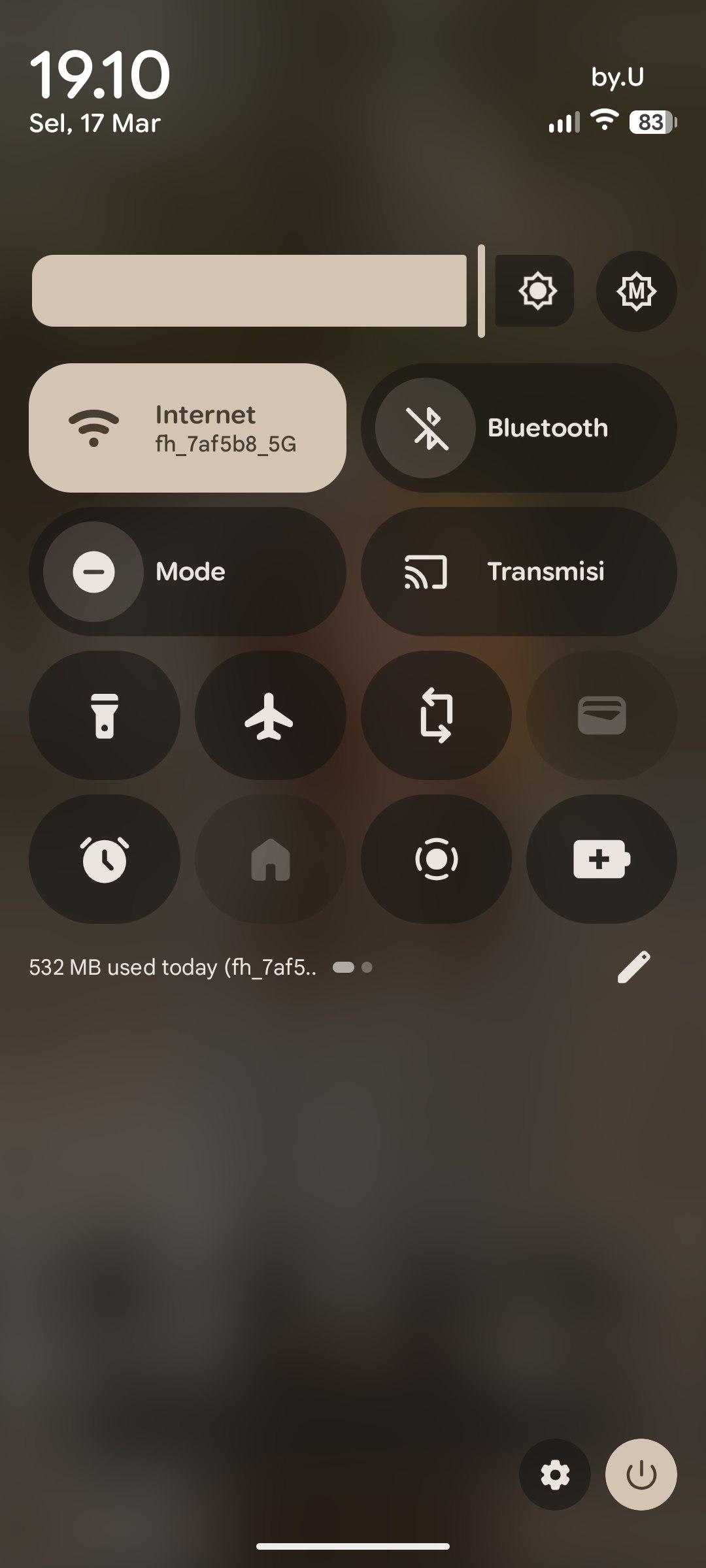This screenshot has height=1568, width=706.
Task: Toggle auto brightness sun icon
Action: [x=536, y=291]
